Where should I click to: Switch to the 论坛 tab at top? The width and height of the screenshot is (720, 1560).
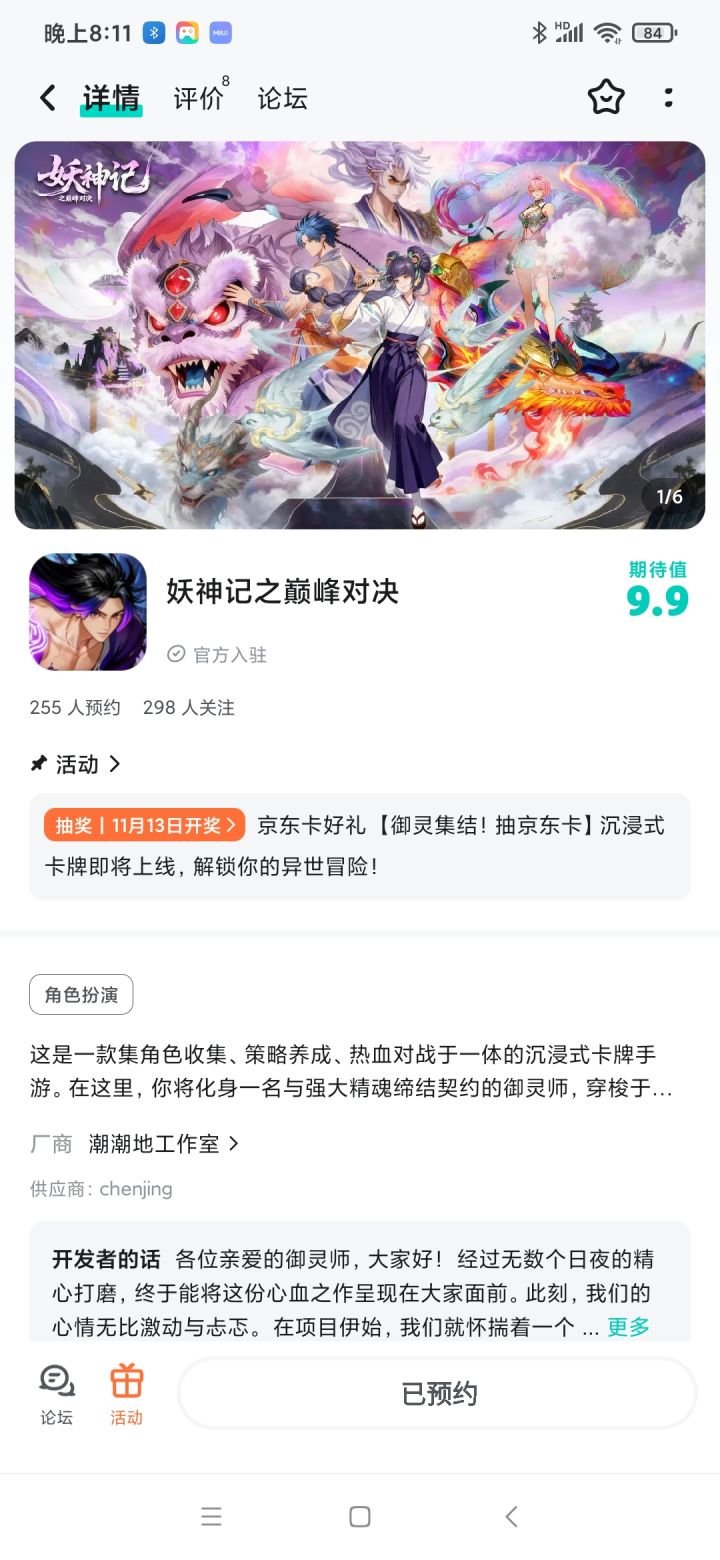pos(282,97)
